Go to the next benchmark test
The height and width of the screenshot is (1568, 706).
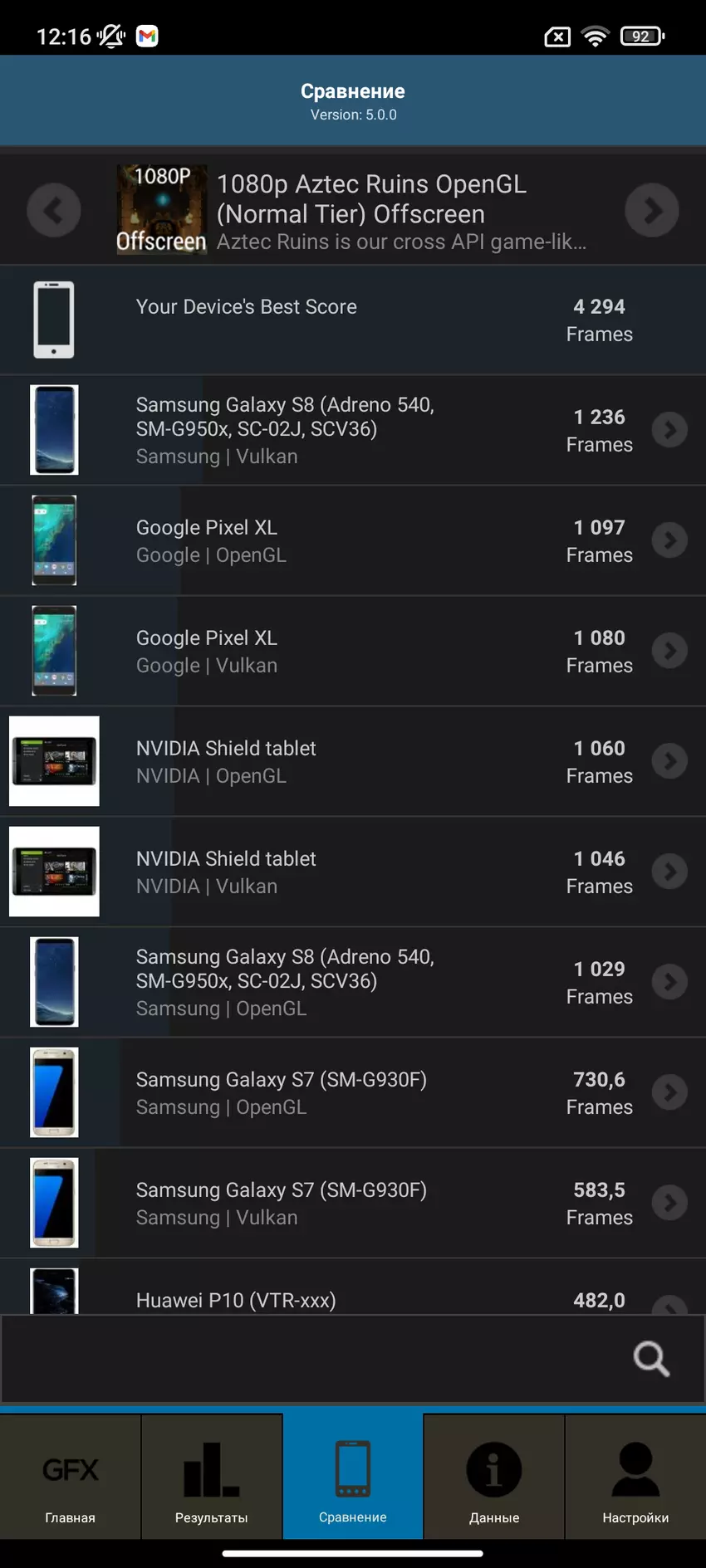[652, 210]
